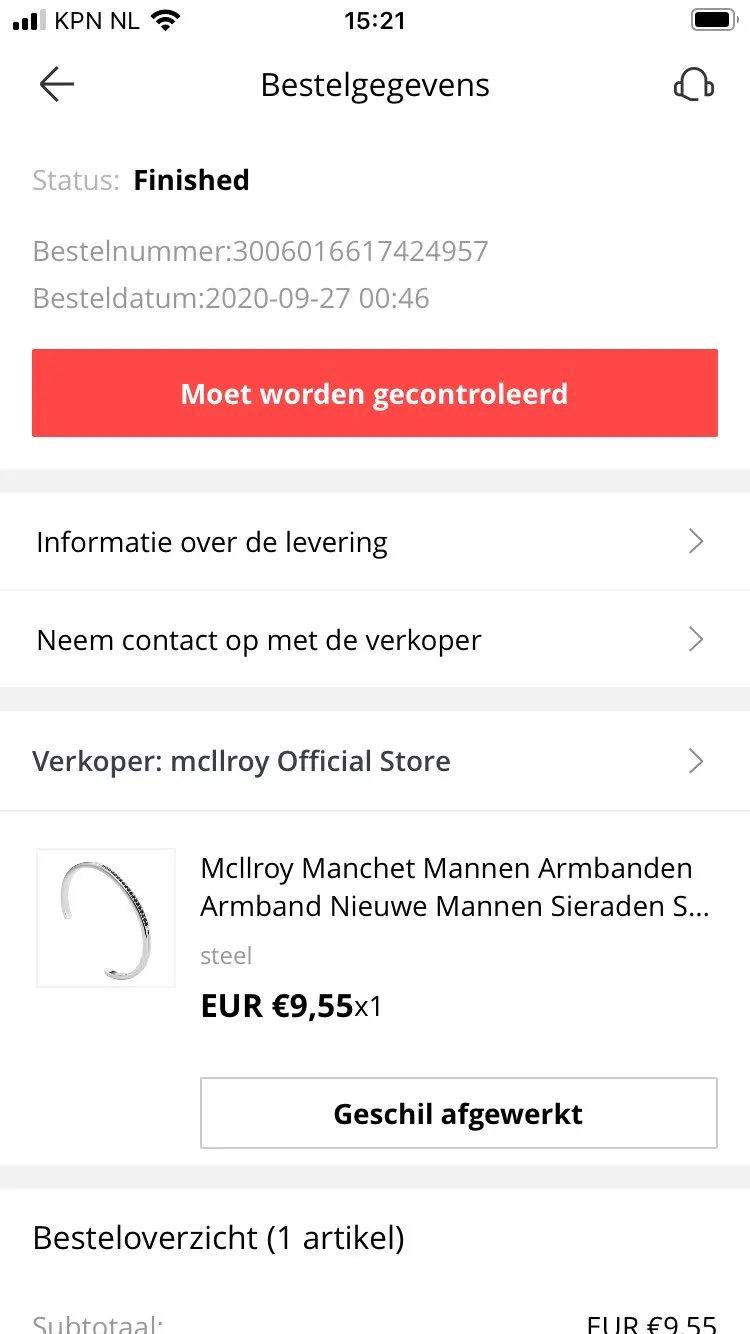Viewport: 750px width, 1334px height.
Task: Visit mcllroy Official Store seller page
Action: tap(375, 762)
